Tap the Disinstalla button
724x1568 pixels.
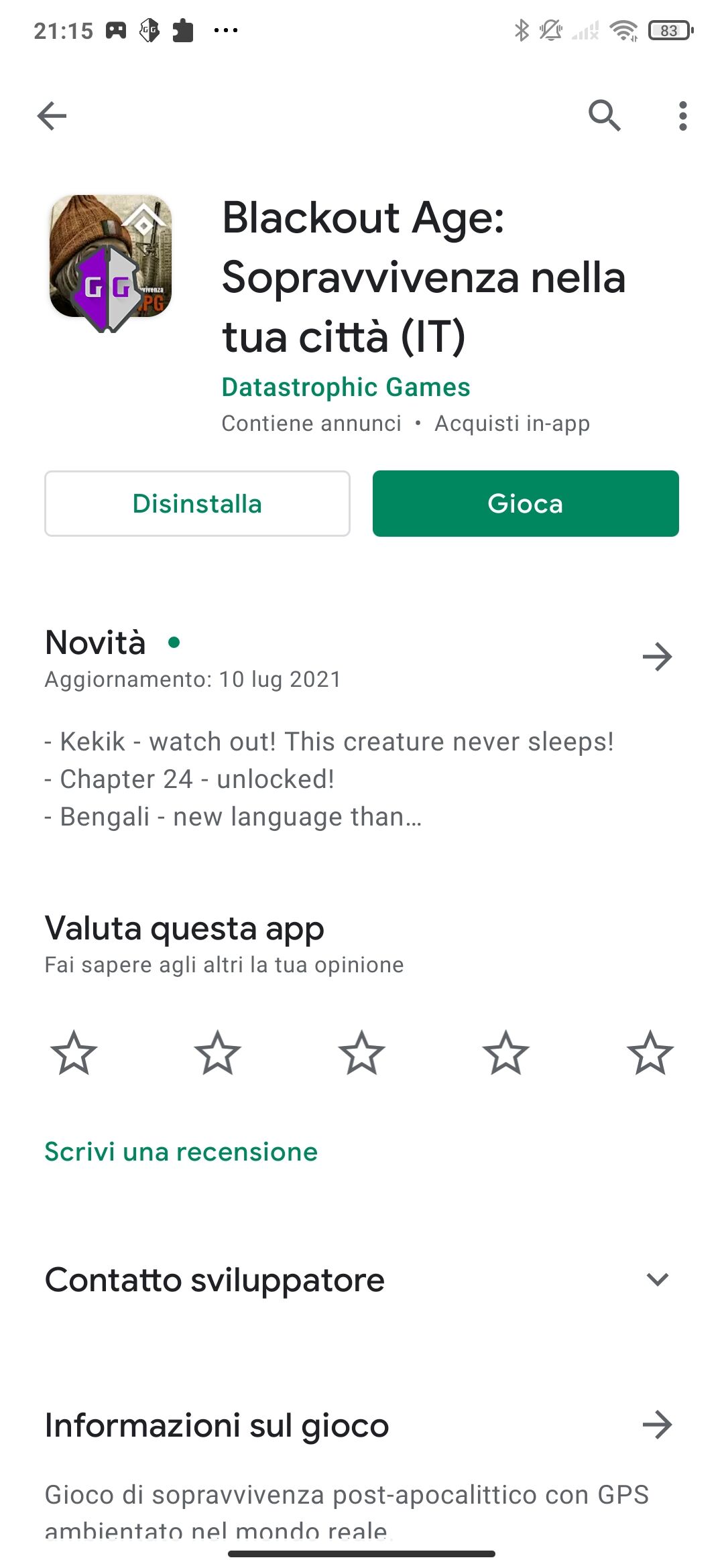pos(197,503)
